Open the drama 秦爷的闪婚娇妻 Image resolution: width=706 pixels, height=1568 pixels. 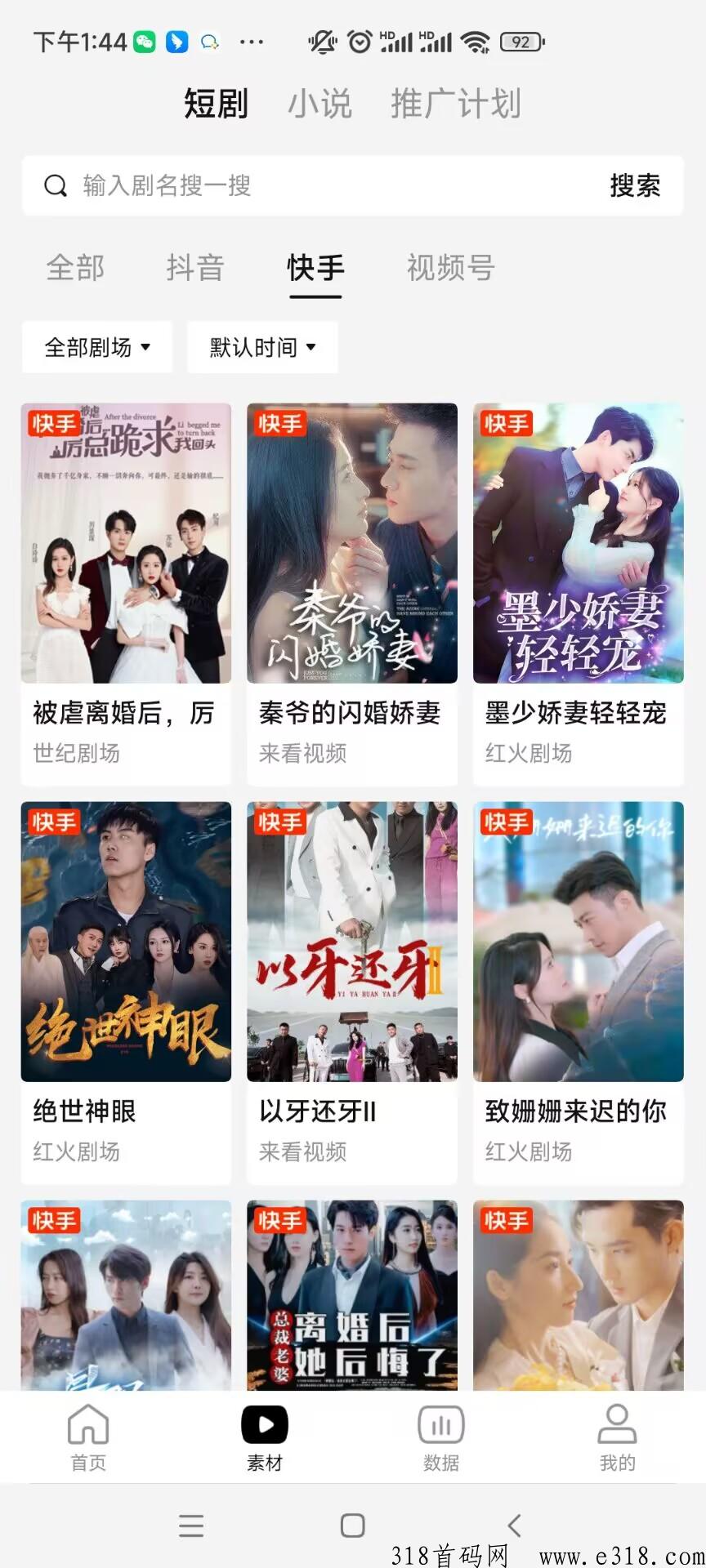[352, 544]
